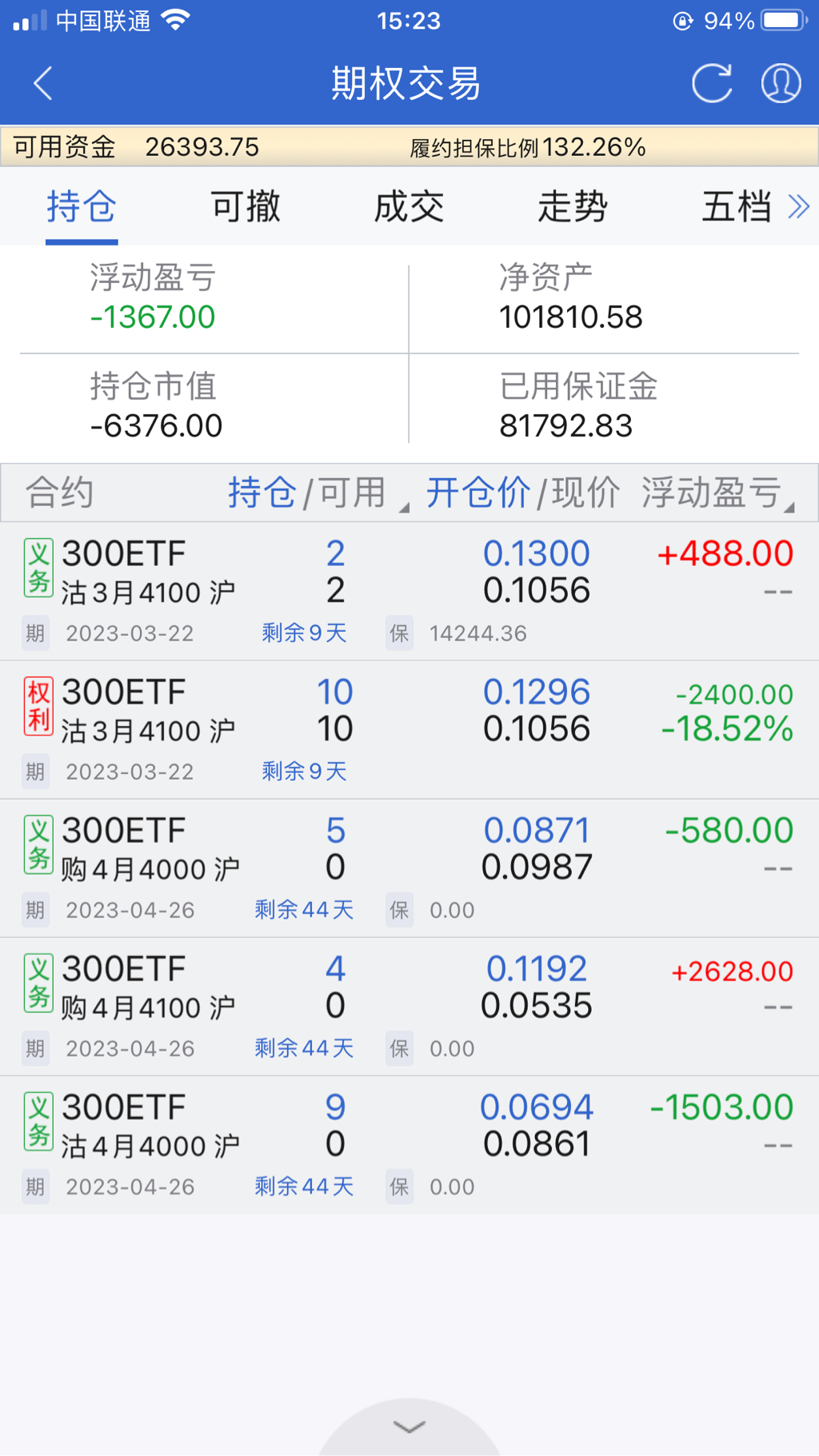
Task: Show more tabs with double arrow
Action: click(x=798, y=207)
